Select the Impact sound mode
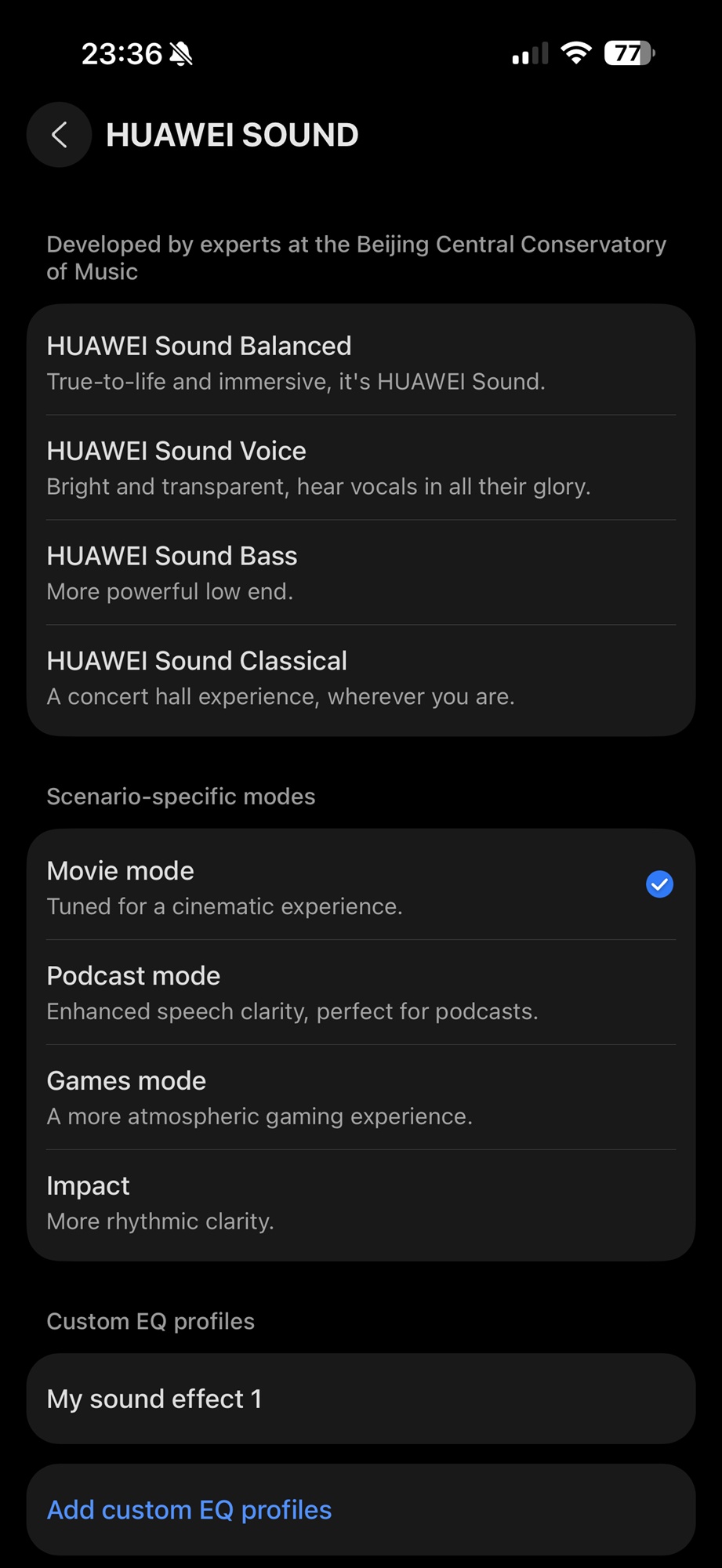722x1568 pixels. coord(361,1202)
